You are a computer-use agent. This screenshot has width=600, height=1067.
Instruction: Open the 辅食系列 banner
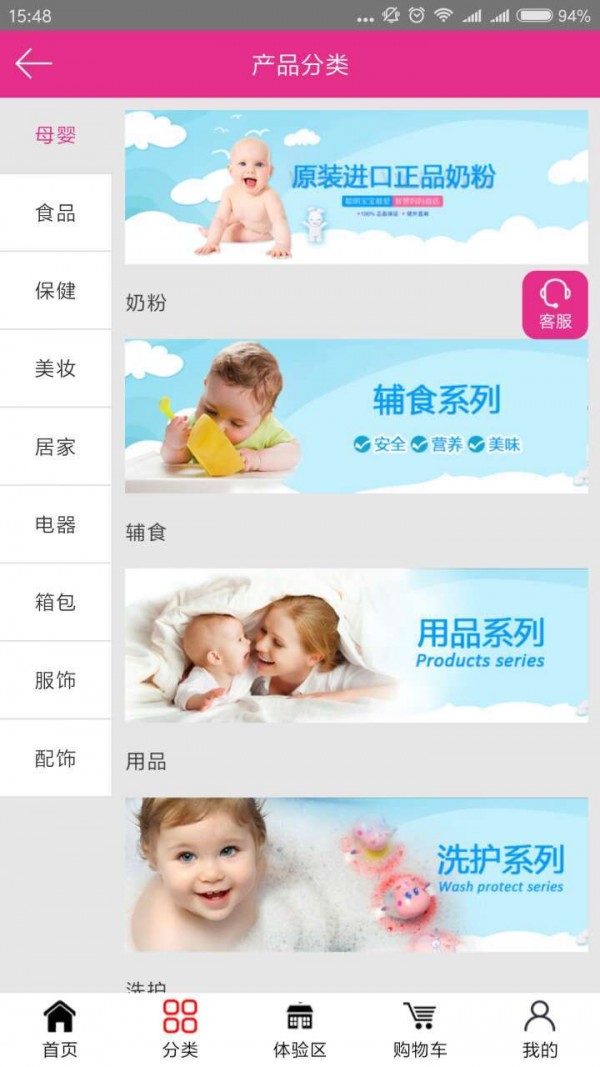(x=356, y=416)
